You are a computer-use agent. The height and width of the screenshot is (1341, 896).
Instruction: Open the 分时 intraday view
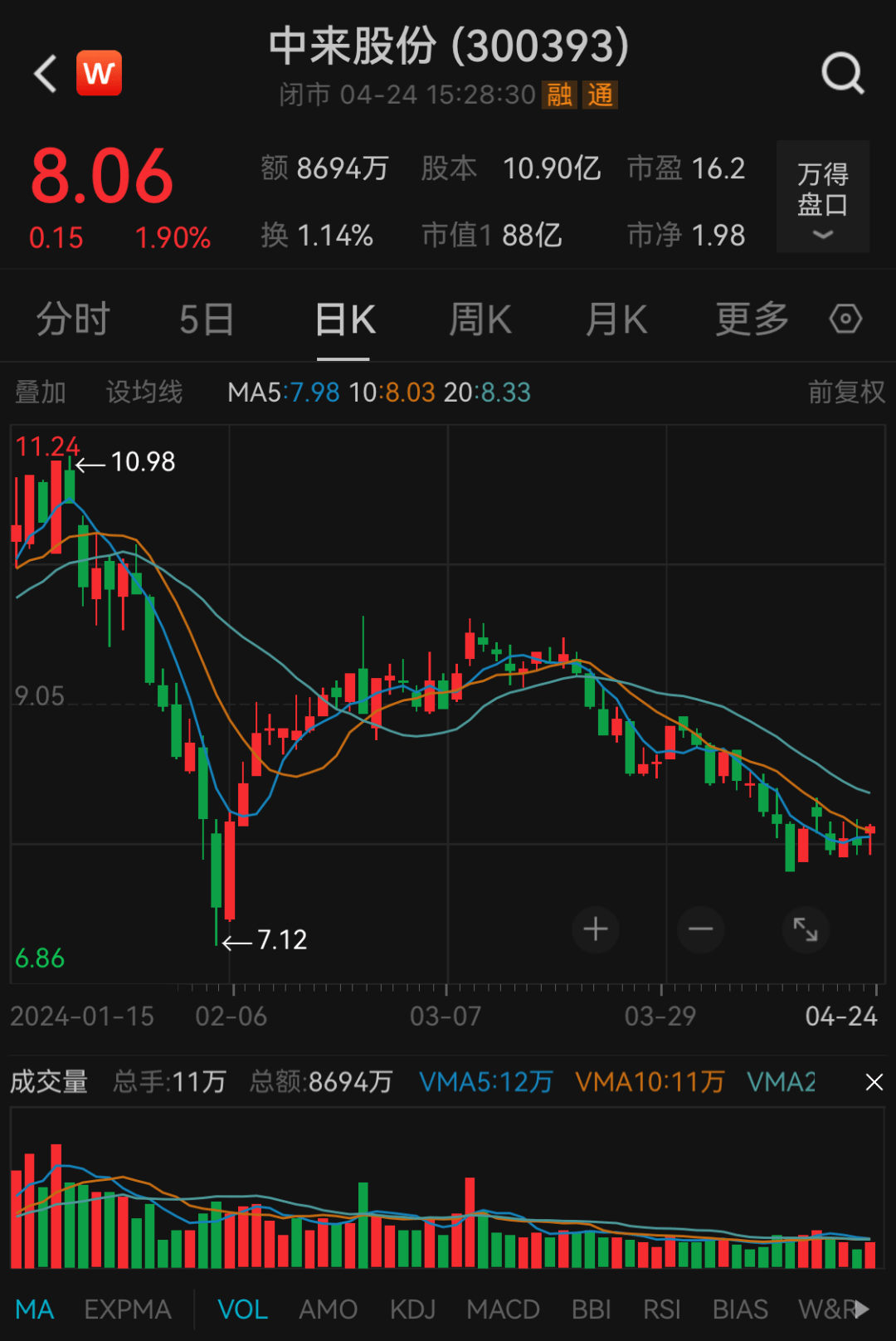tap(73, 318)
